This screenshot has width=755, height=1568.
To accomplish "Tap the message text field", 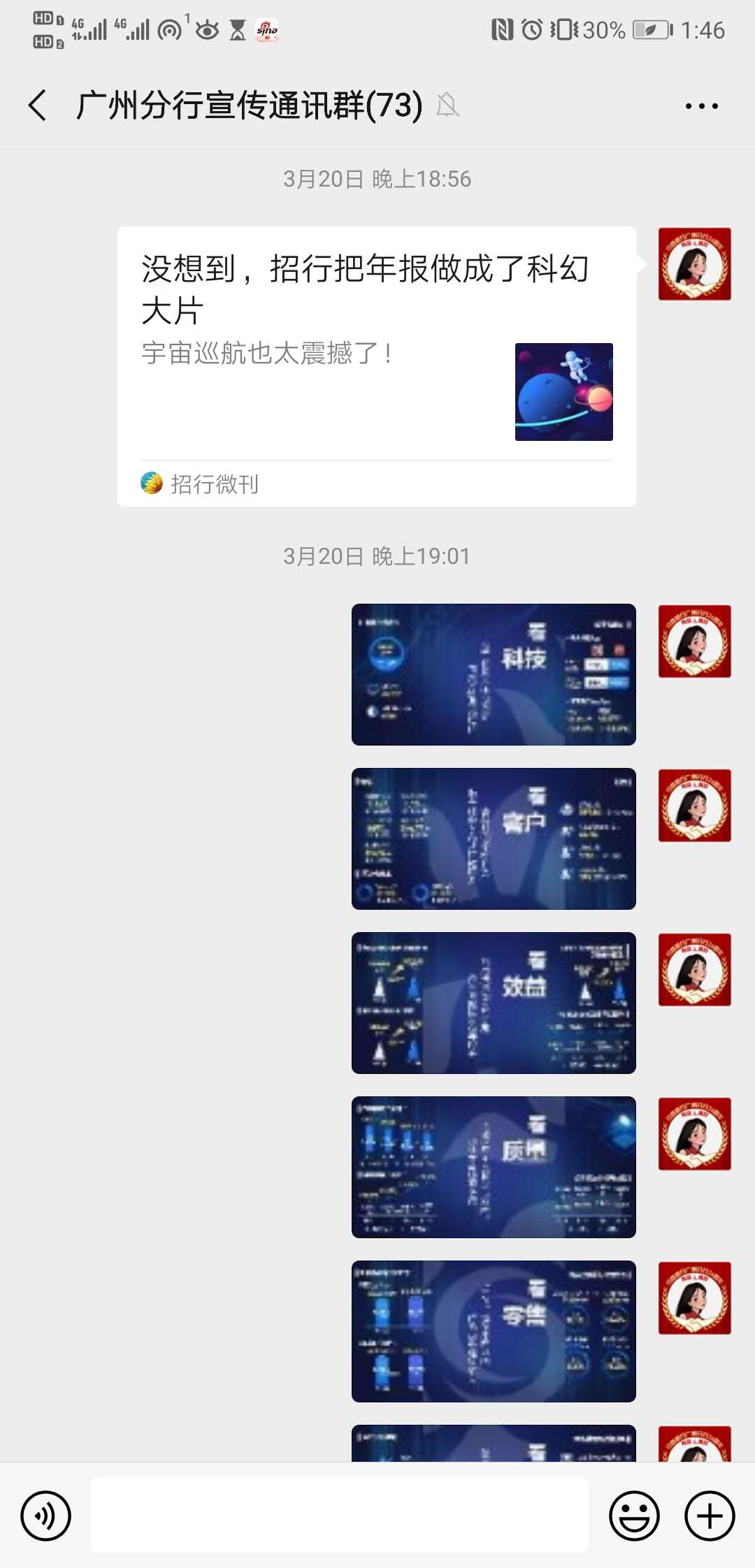I will pyautogui.click(x=340, y=1515).
